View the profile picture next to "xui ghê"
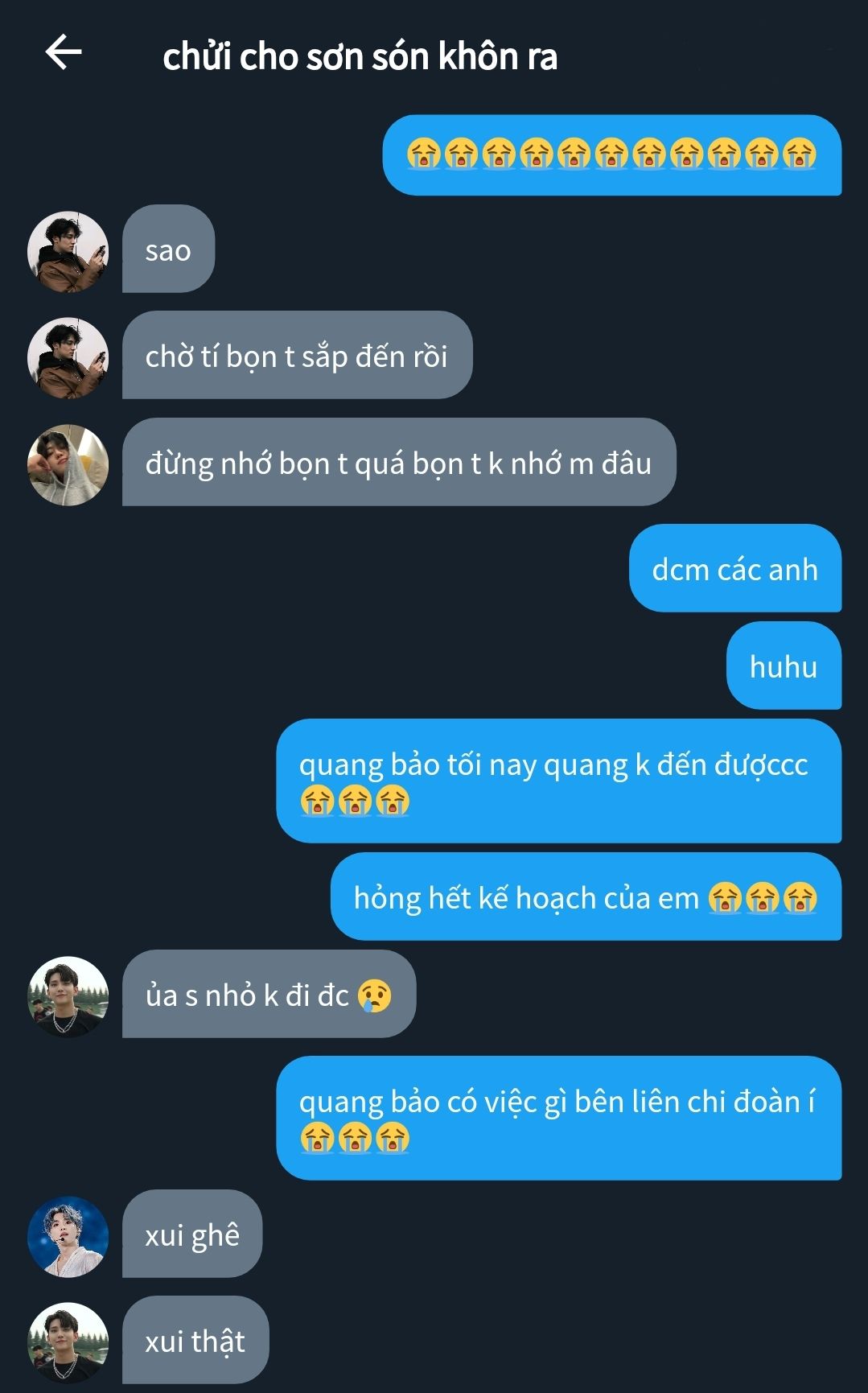 [68, 1237]
